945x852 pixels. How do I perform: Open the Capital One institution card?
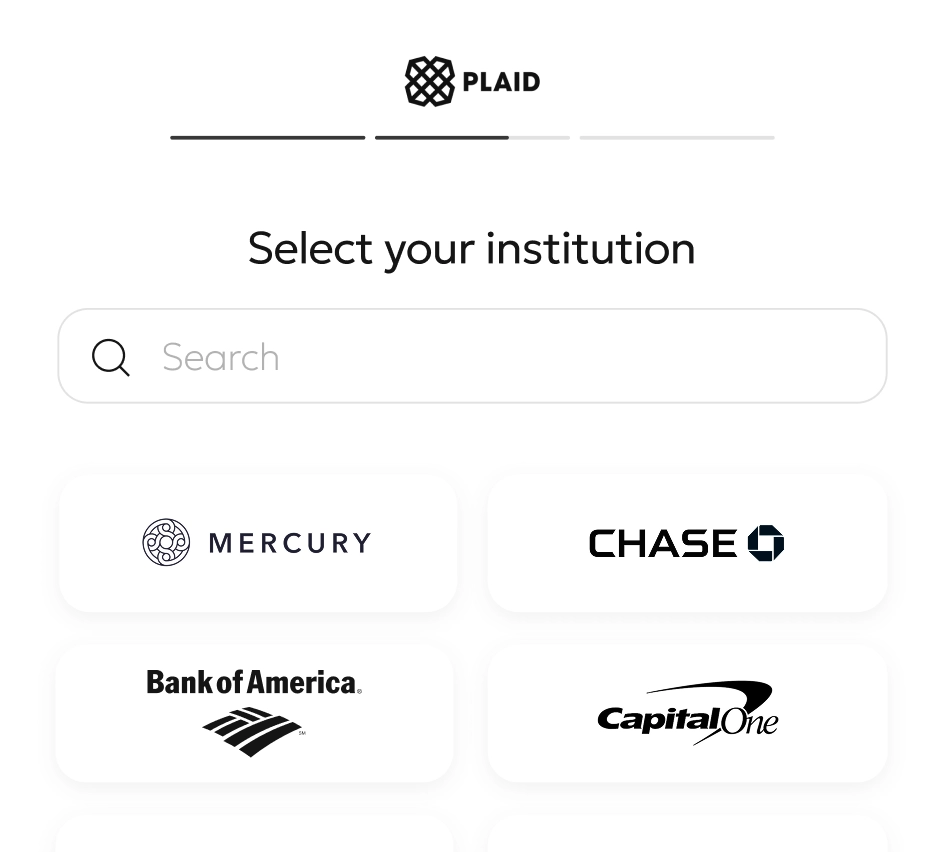point(687,712)
